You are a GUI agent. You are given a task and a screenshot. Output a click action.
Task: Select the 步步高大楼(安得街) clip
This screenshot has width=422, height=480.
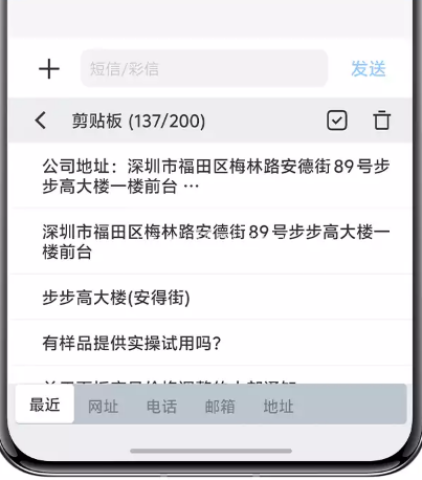[x=211, y=297]
